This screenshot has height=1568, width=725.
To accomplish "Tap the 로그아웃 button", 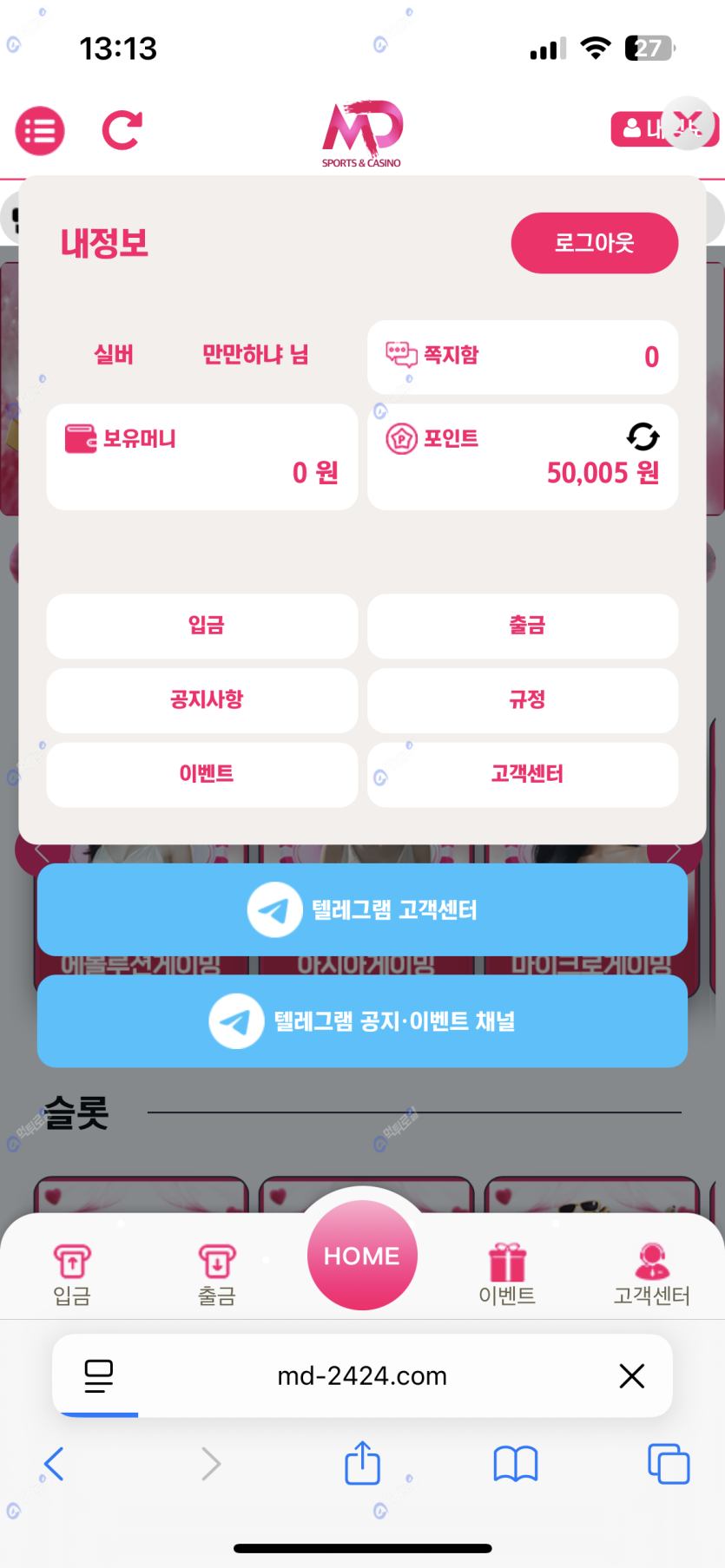I will click(594, 243).
